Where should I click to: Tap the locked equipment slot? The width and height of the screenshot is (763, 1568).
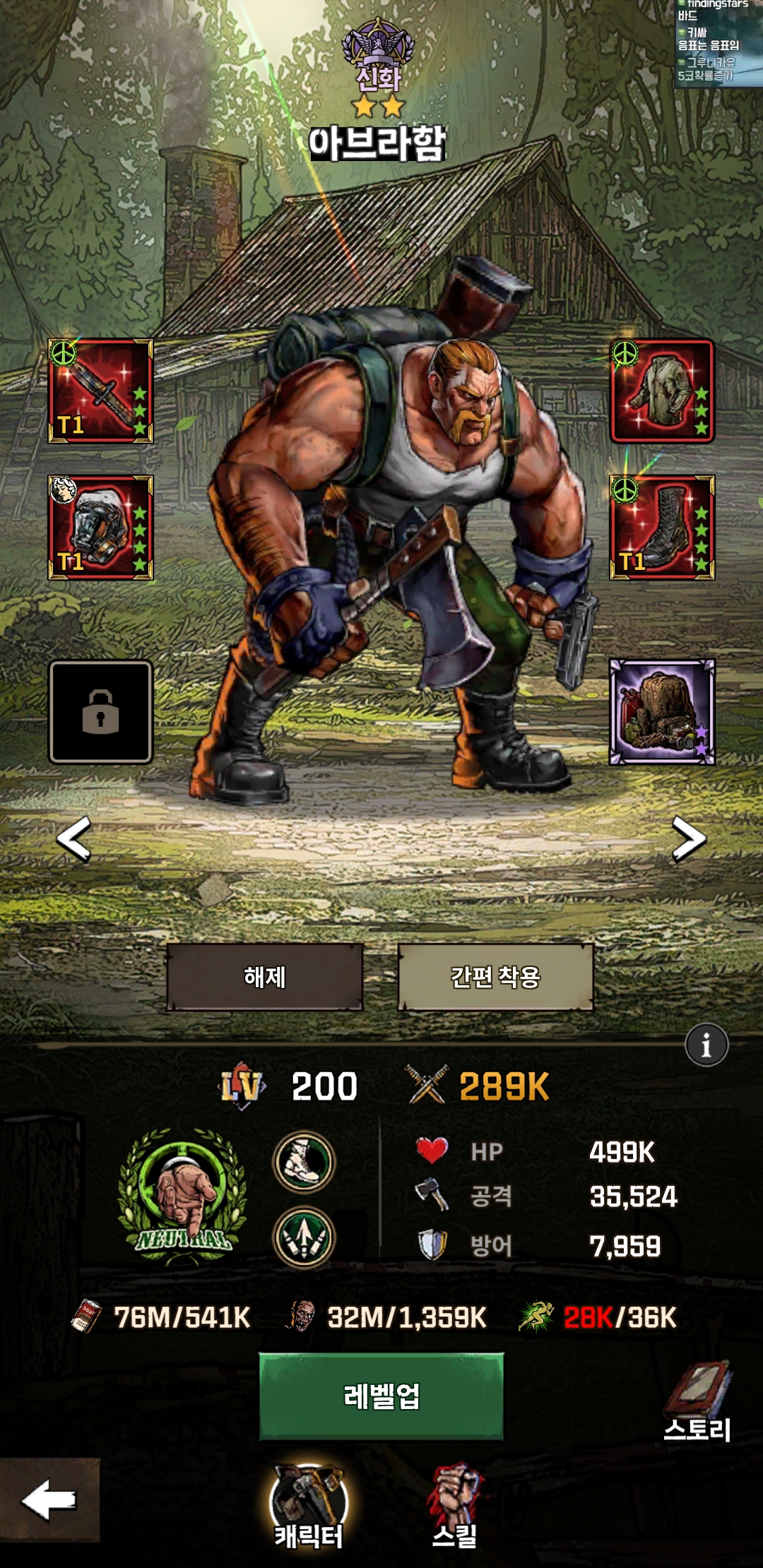[100, 712]
